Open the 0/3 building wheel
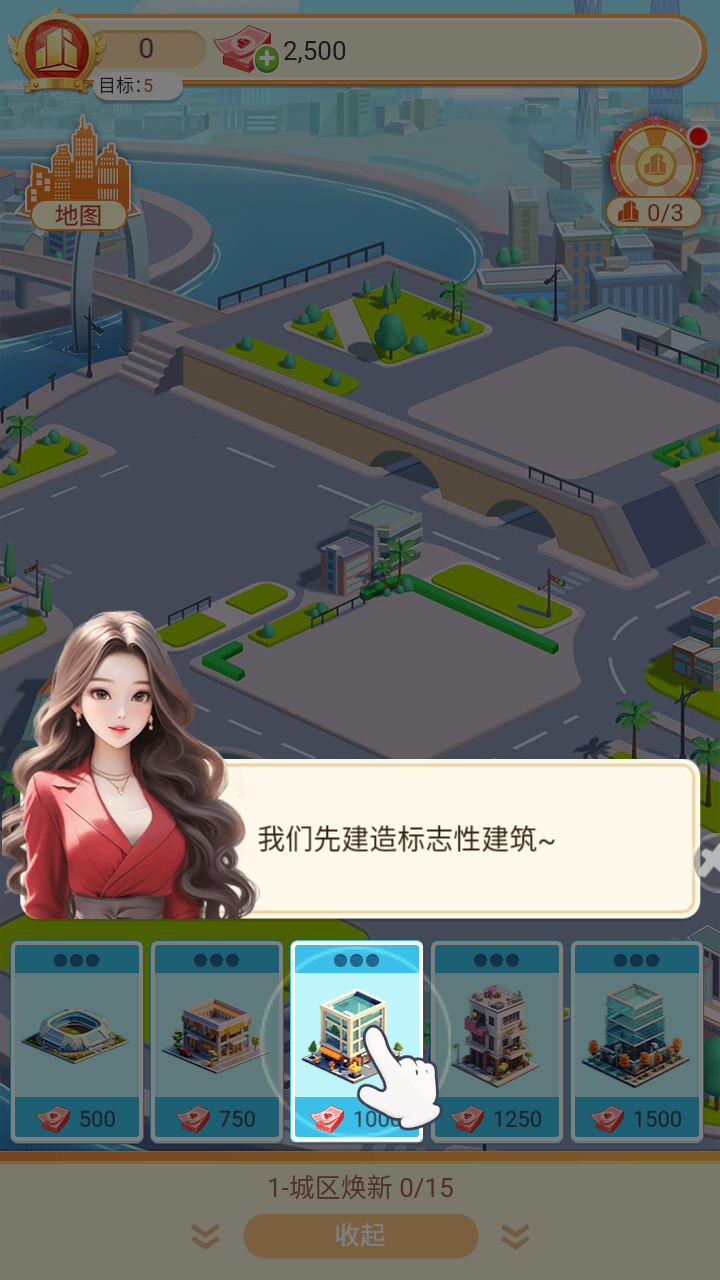This screenshot has height=1280, width=720. click(655, 172)
